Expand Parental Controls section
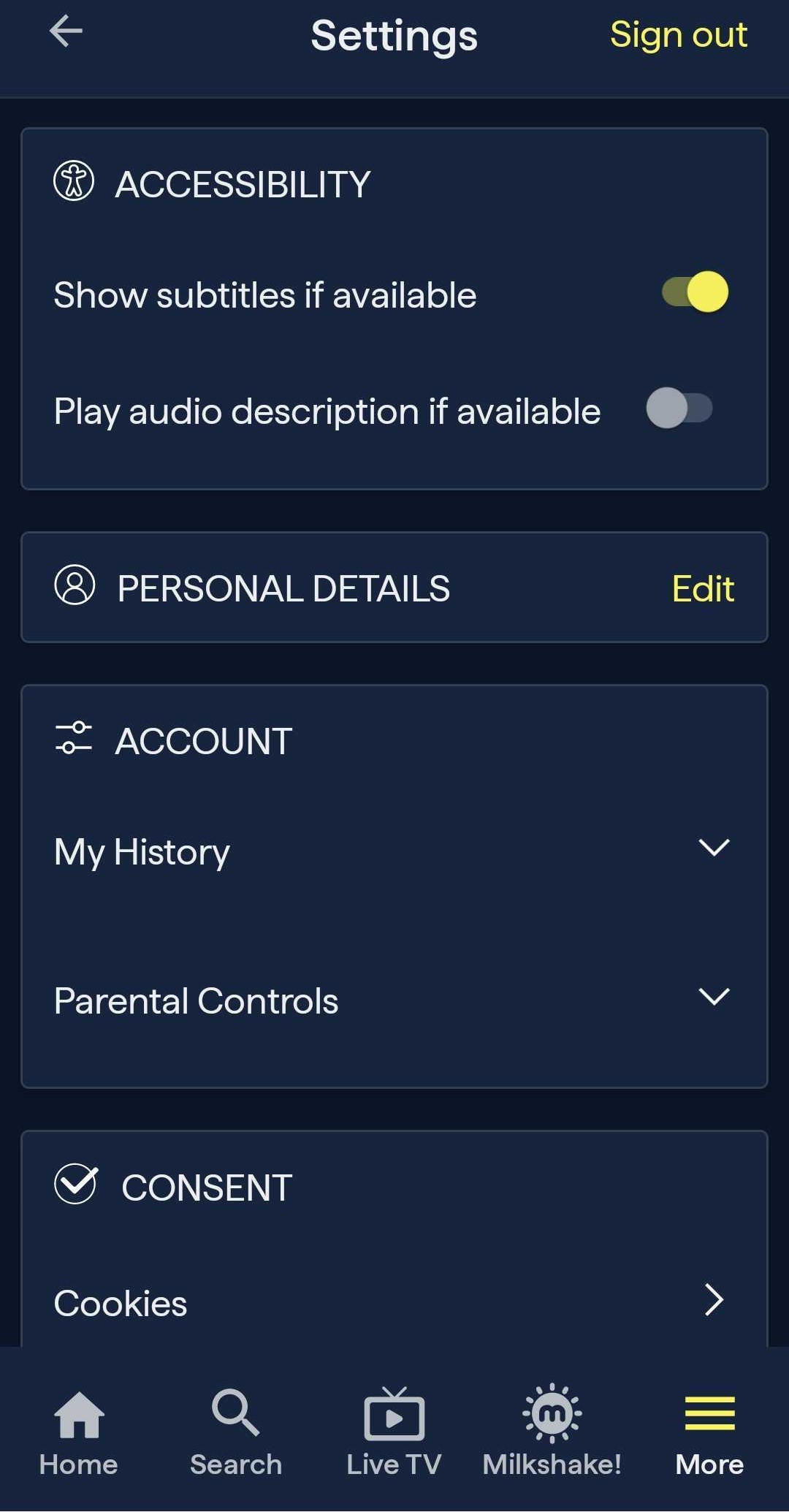This screenshot has width=789, height=1512. click(x=714, y=997)
